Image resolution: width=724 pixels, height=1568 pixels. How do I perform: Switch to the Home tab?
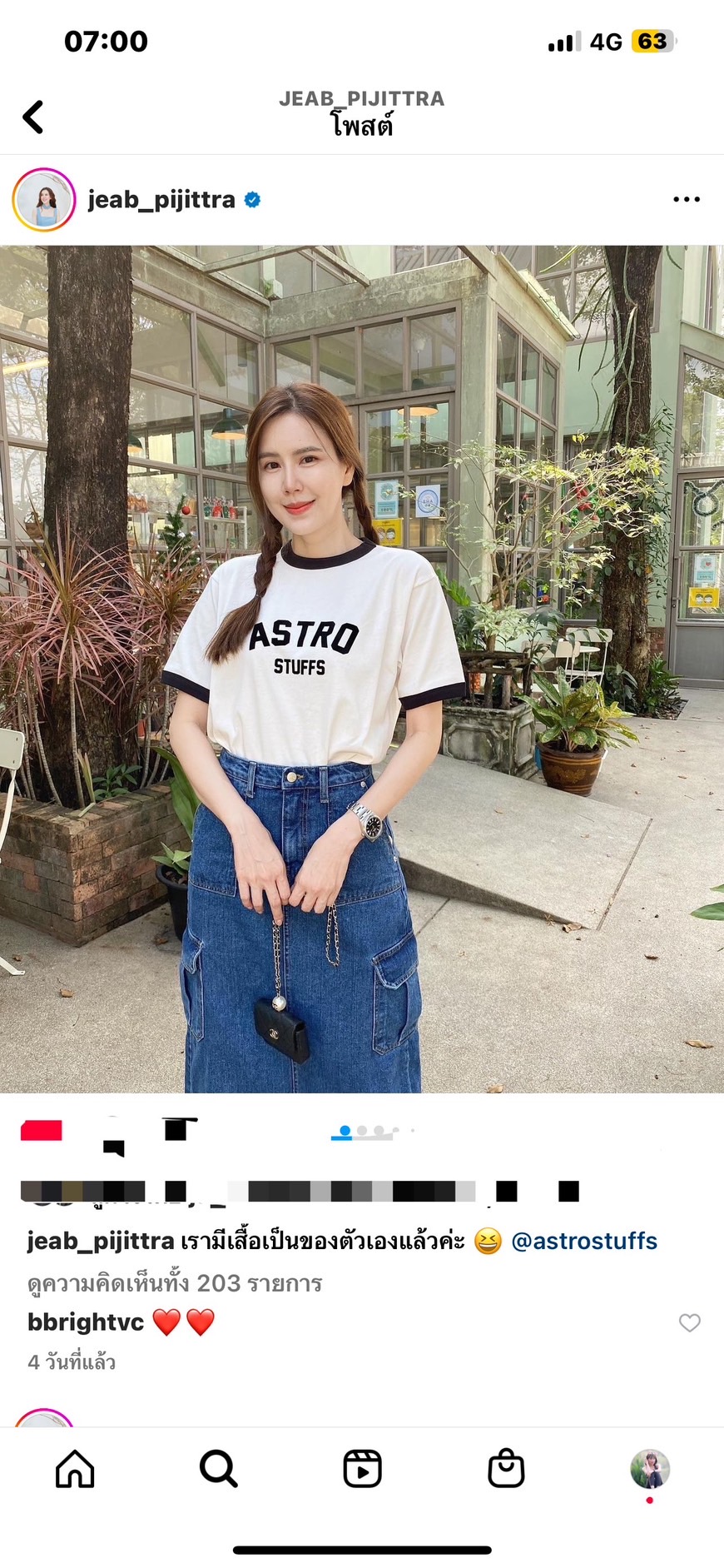75,1468
